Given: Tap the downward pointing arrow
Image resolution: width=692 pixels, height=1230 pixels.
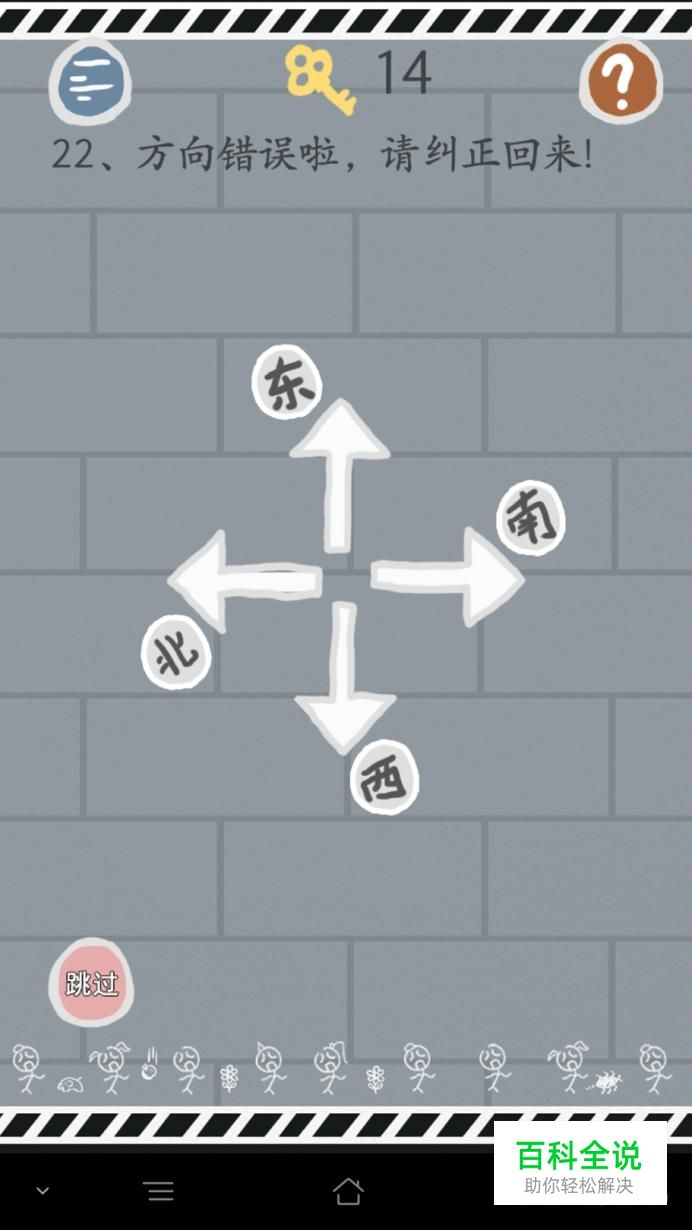Looking at the screenshot, I should pyautogui.click(x=344, y=677).
